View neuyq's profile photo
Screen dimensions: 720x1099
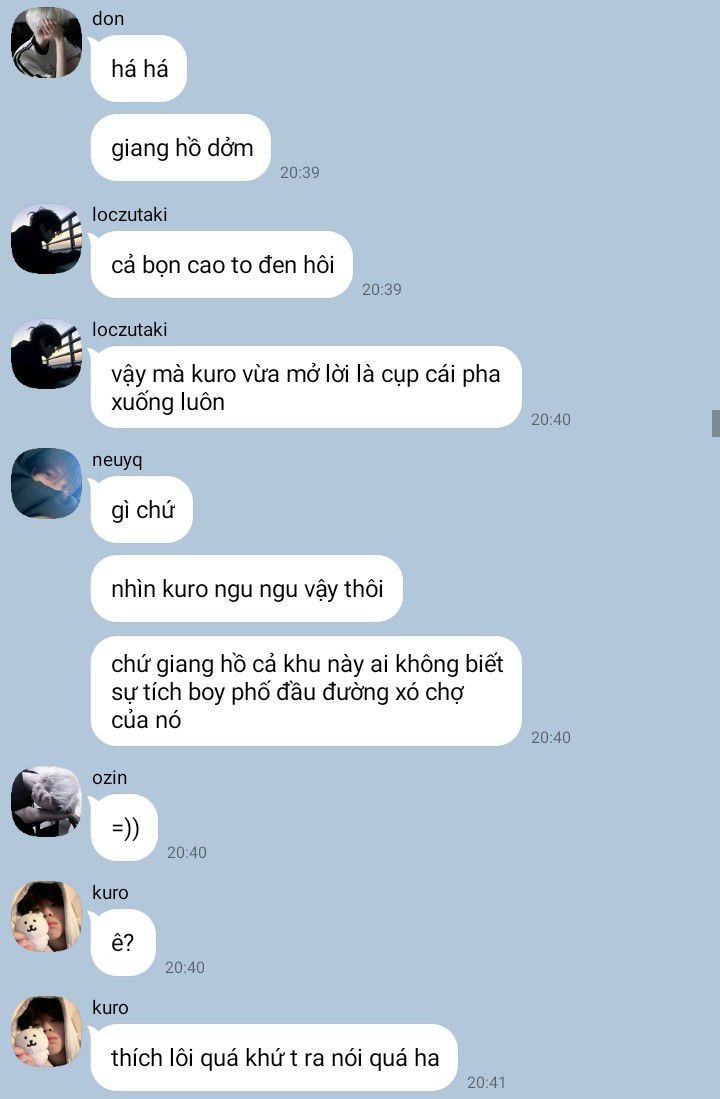click(x=46, y=484)
